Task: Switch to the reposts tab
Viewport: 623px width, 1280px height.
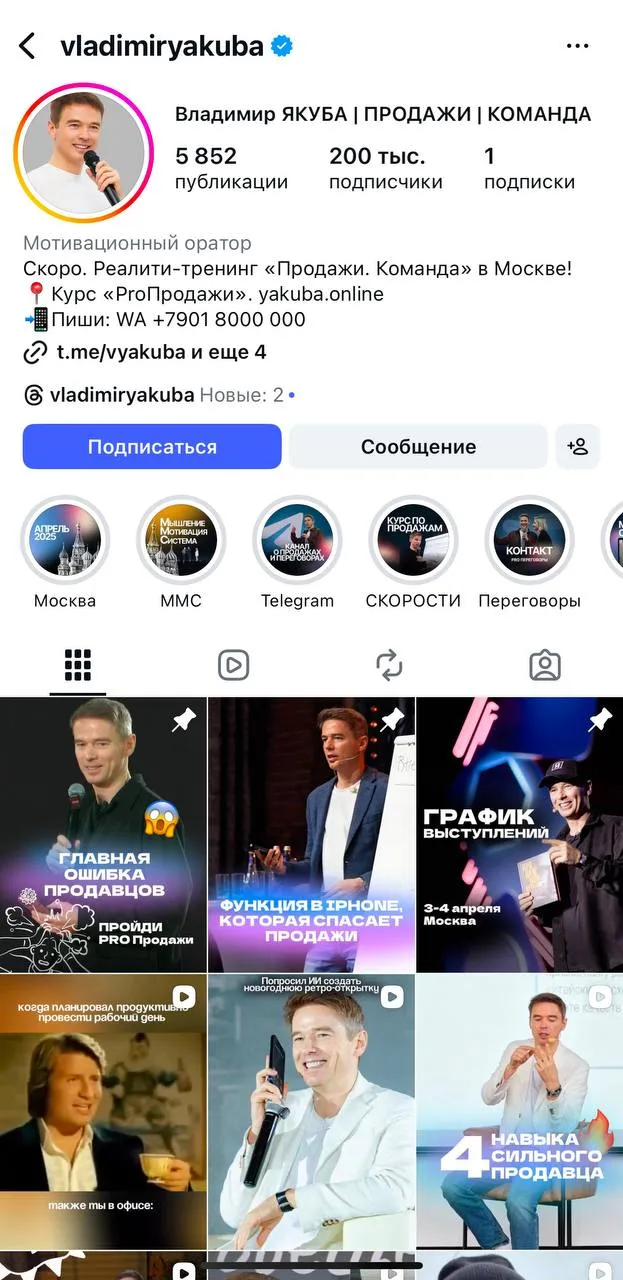Action: point(389,666)
